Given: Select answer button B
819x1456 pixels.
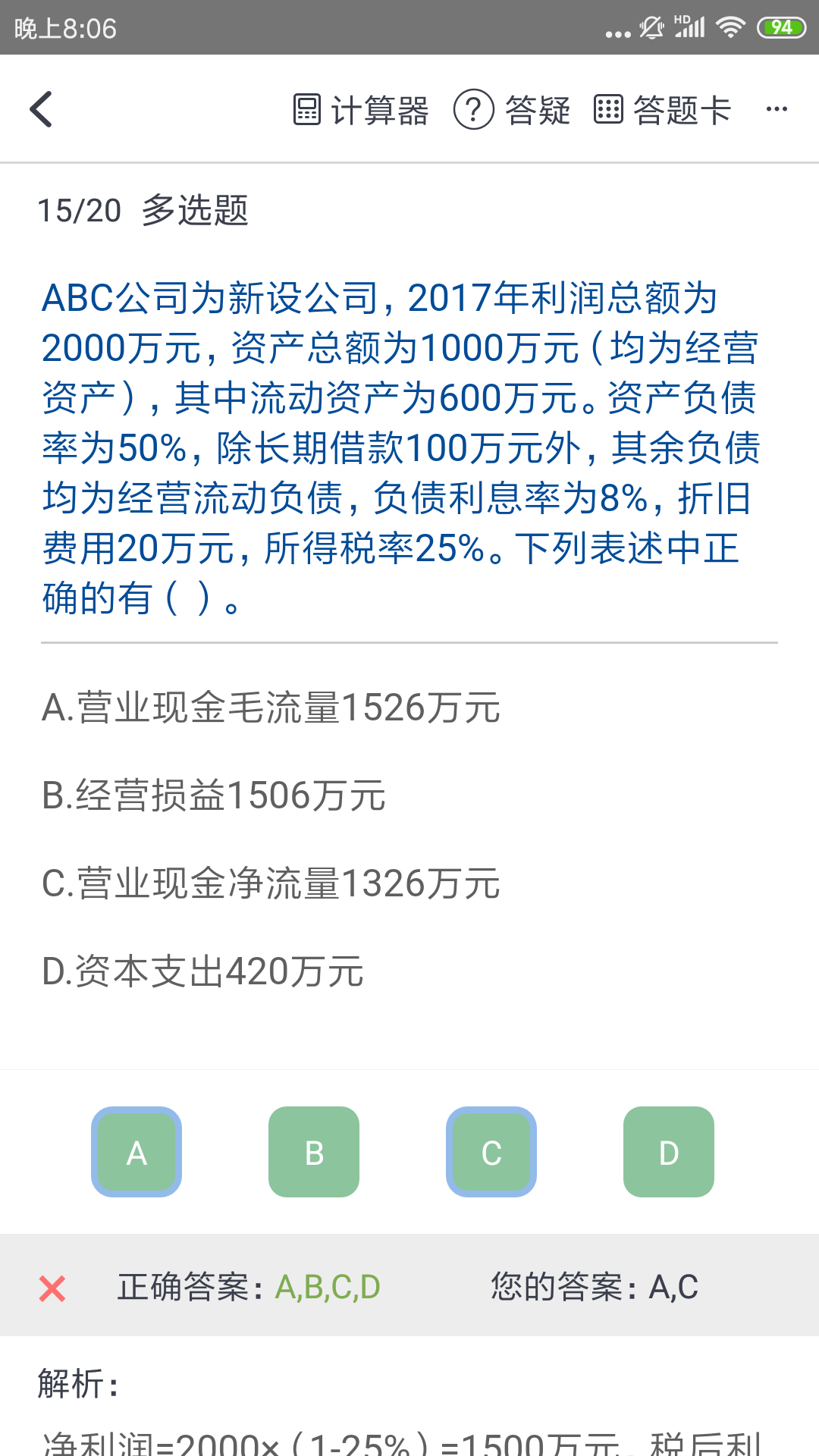Looking at the screenshot, I should click(x=314, y=1152).
